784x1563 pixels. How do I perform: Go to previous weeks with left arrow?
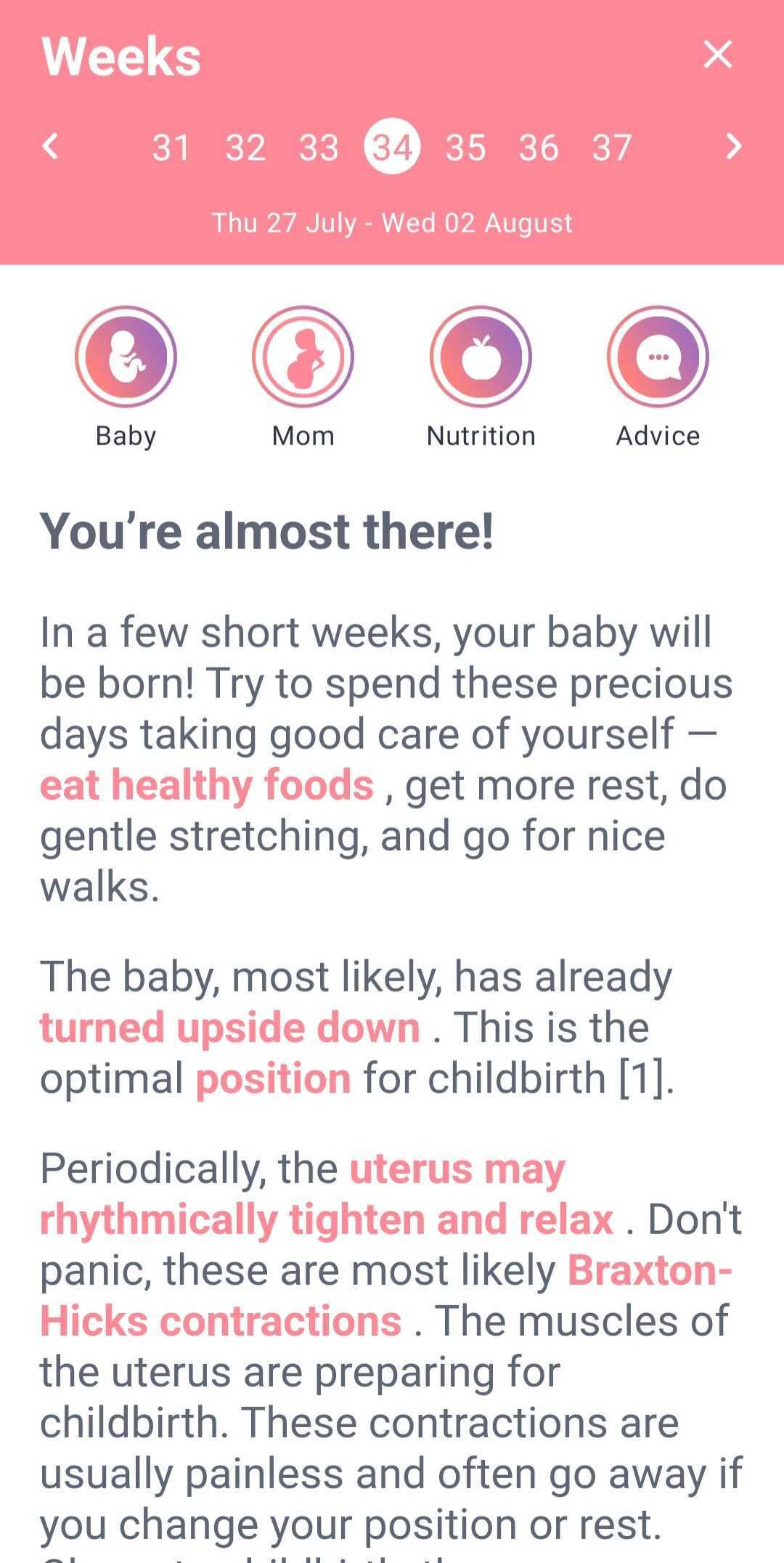tap(50, 146)
